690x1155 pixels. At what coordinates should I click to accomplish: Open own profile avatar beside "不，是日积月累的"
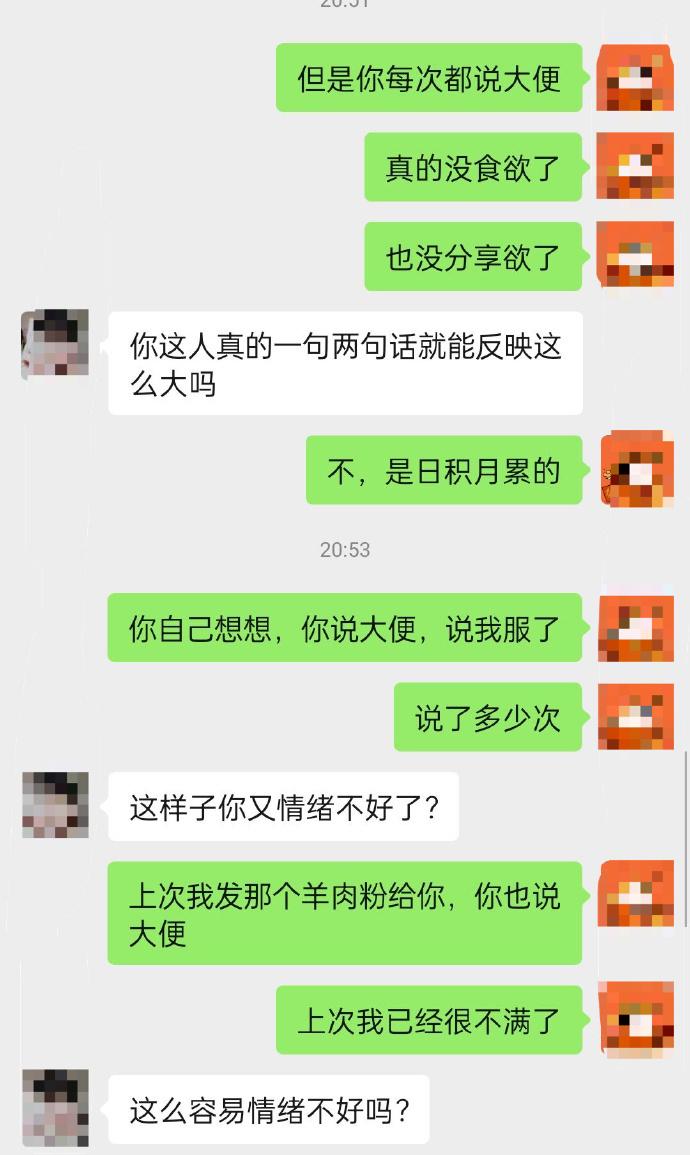click(636, 470)
